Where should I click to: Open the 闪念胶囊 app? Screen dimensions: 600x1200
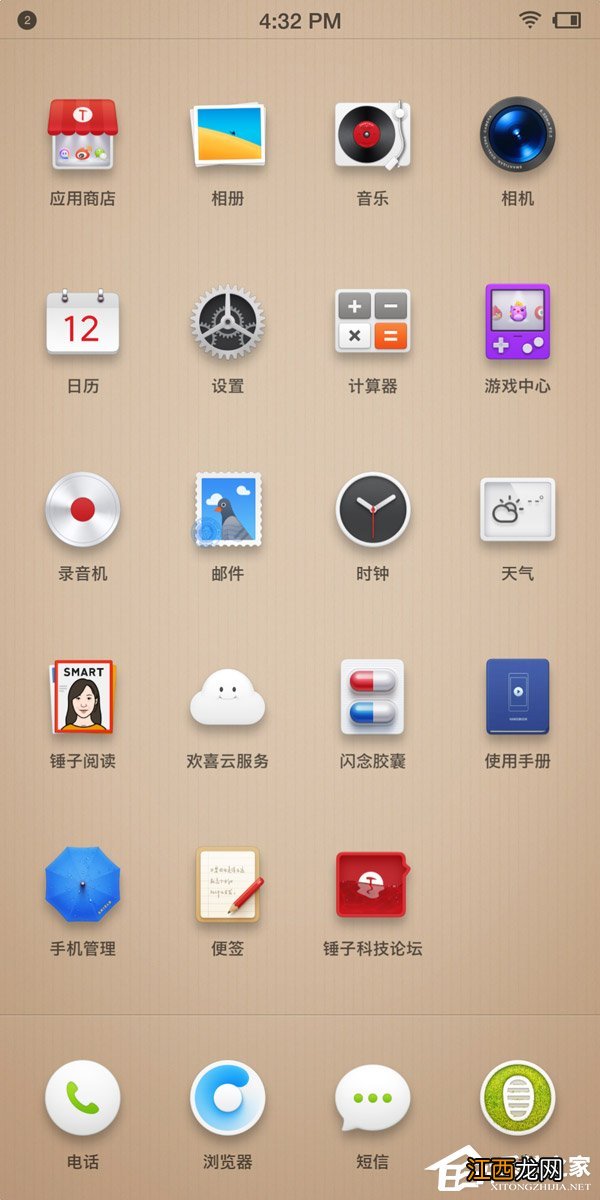coord(372,697)
